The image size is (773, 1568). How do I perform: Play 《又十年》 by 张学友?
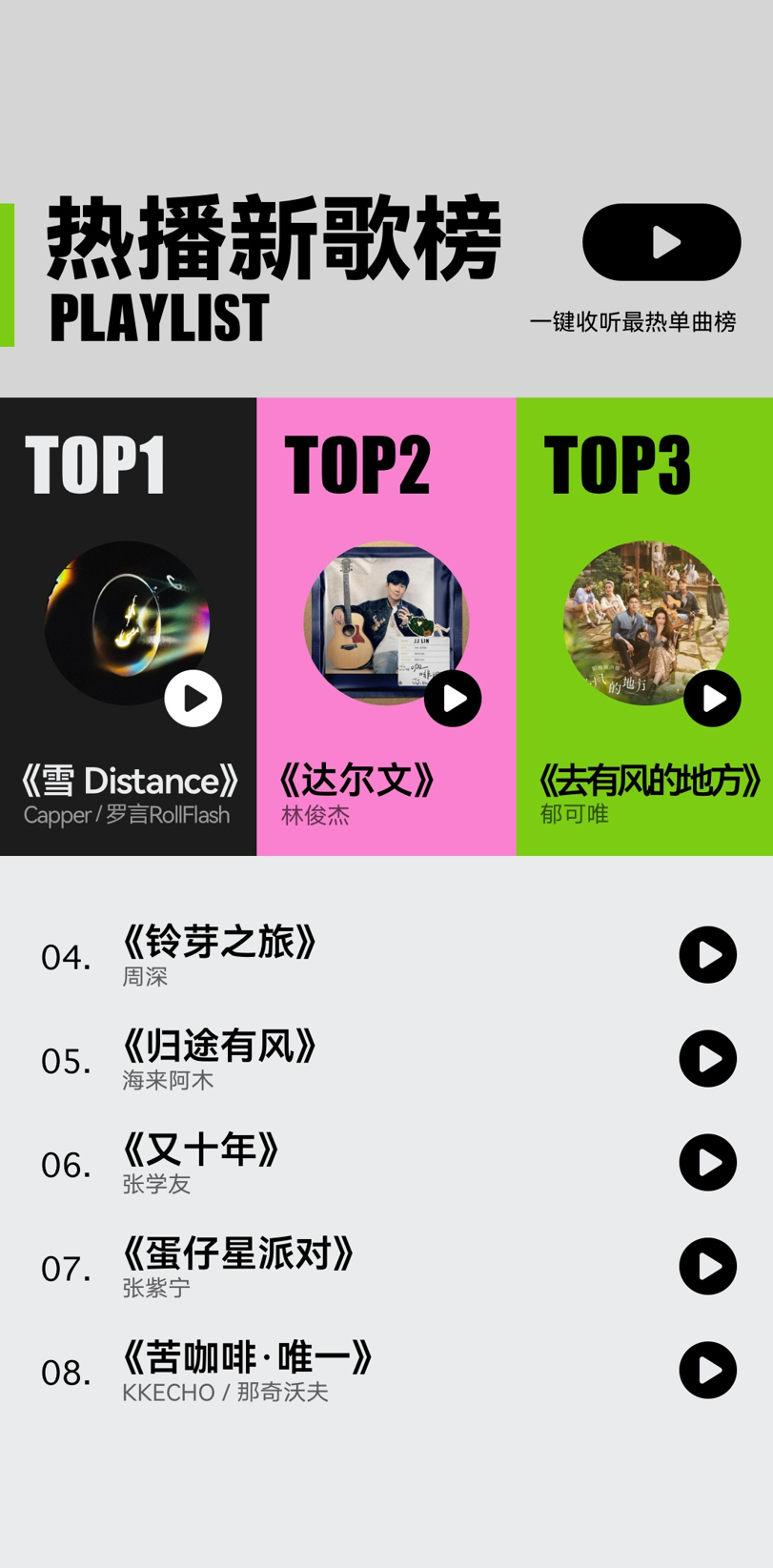(x=708, y=1162)
